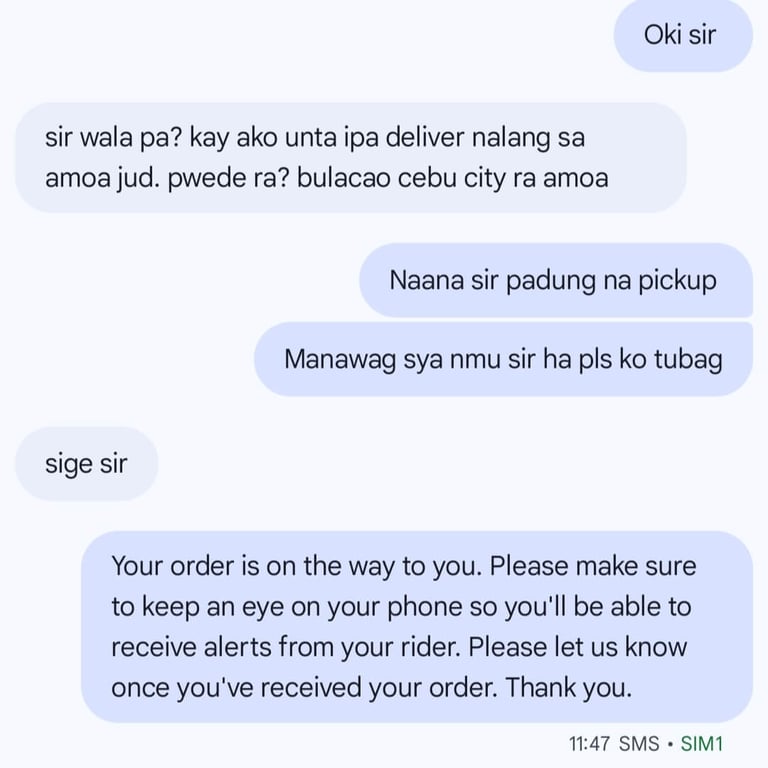Tap the 'Oki sir' message bubble
Viewport: 768px width, 768px height.
pos(681,36)
